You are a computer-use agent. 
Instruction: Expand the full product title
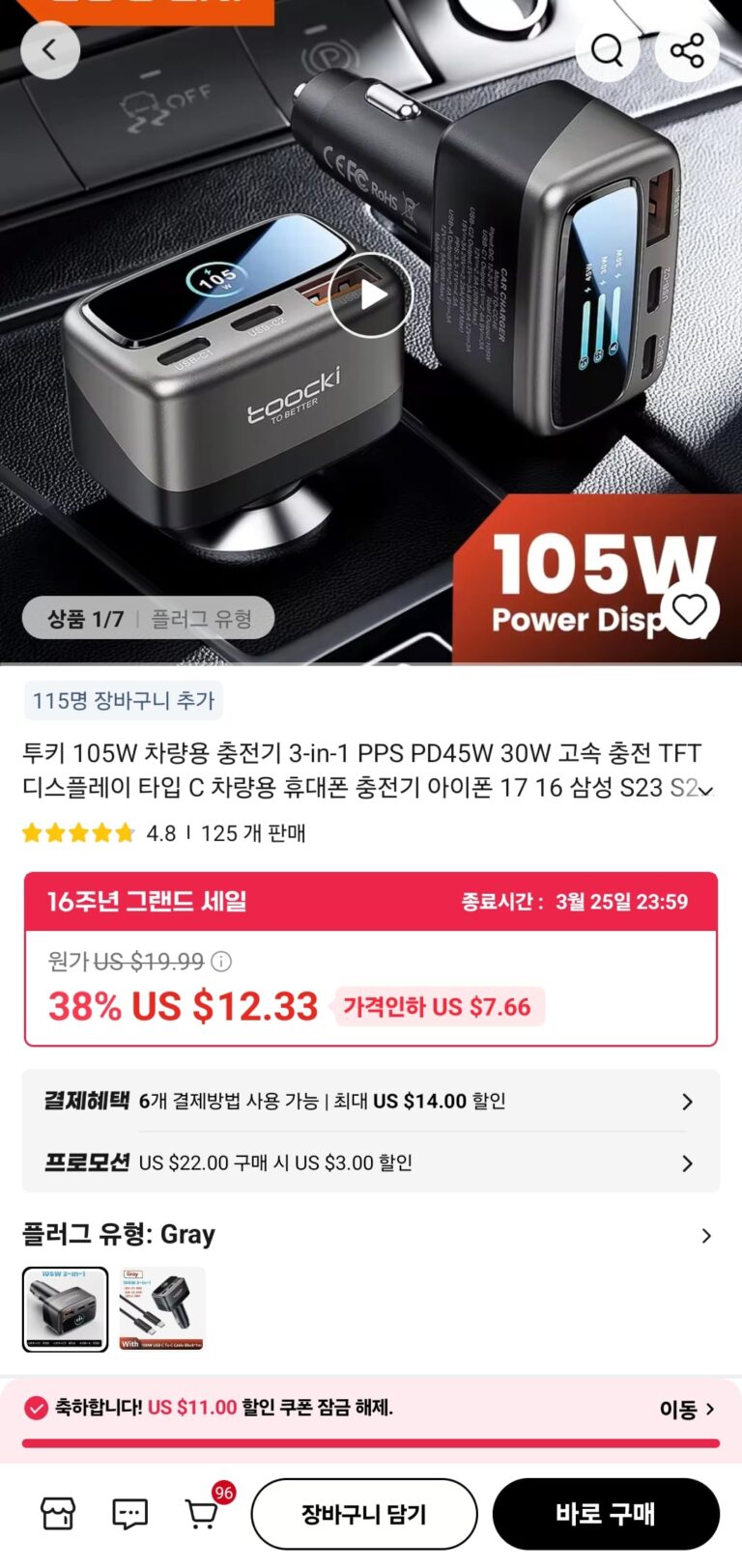tap(706, 790)
